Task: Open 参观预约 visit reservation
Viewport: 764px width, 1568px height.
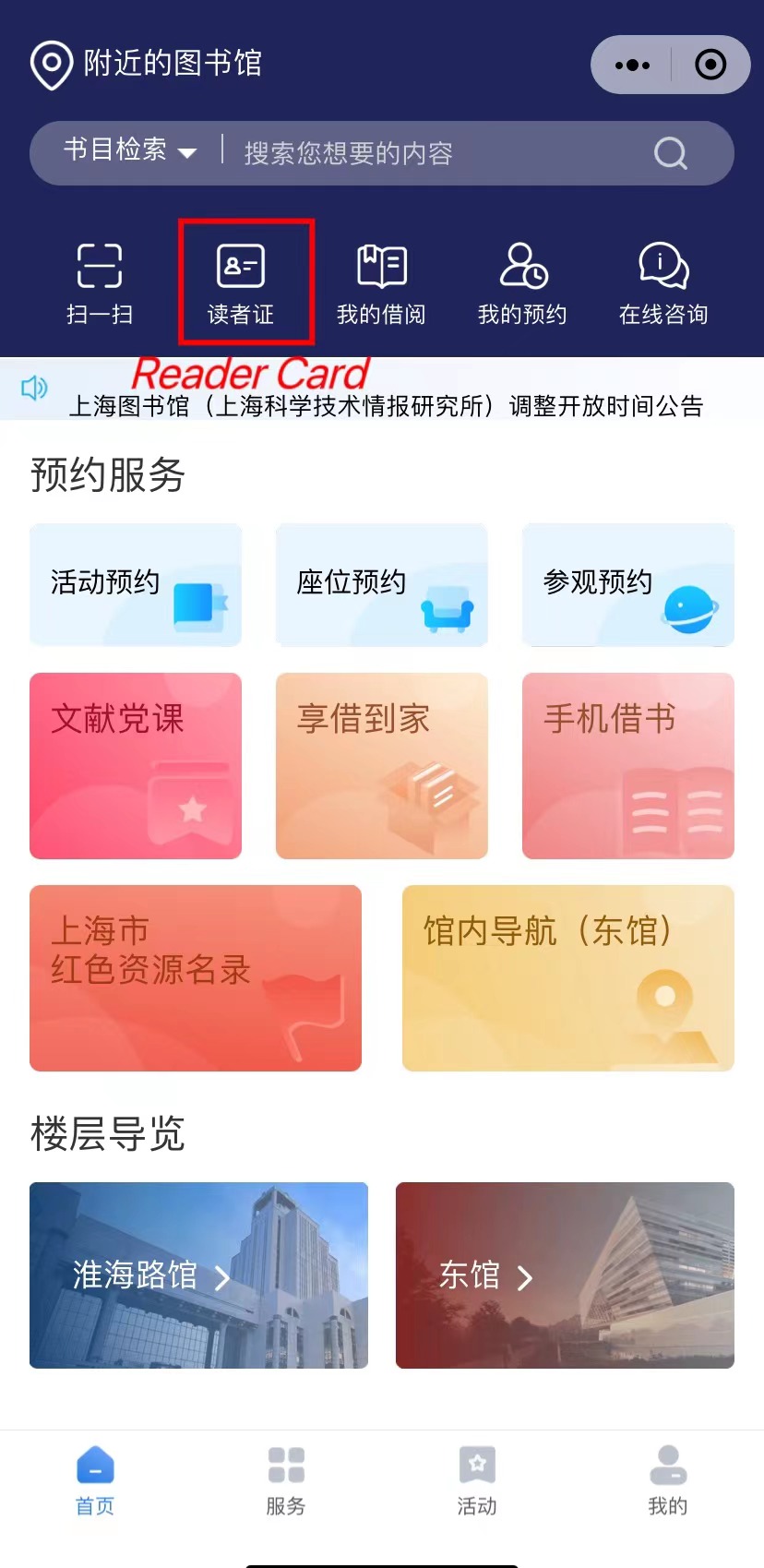Action: (627, 585)
